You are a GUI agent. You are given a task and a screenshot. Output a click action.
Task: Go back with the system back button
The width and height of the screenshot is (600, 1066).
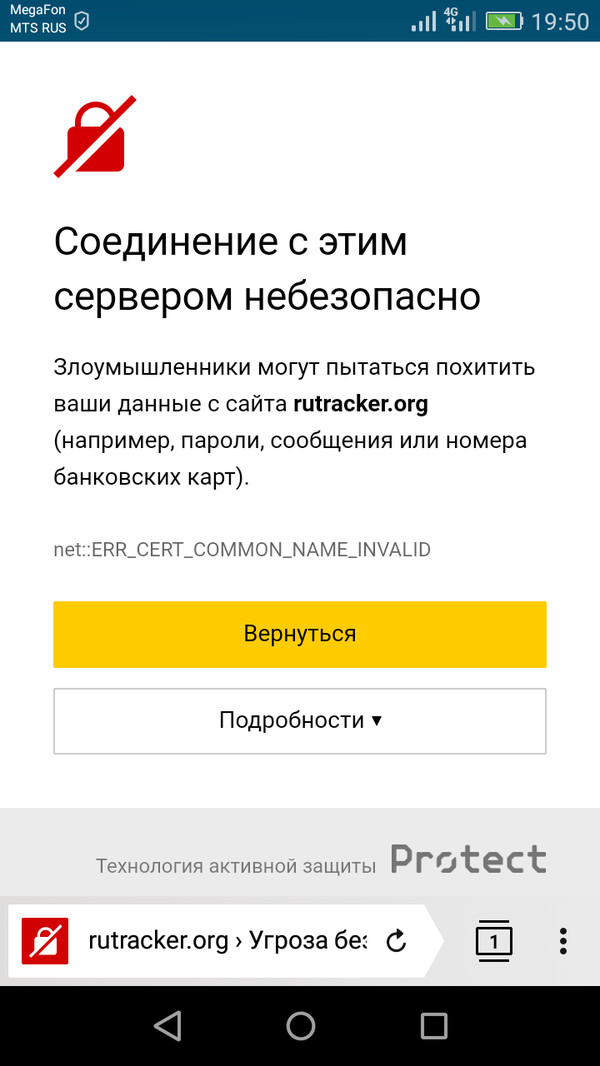(167, 1026)
